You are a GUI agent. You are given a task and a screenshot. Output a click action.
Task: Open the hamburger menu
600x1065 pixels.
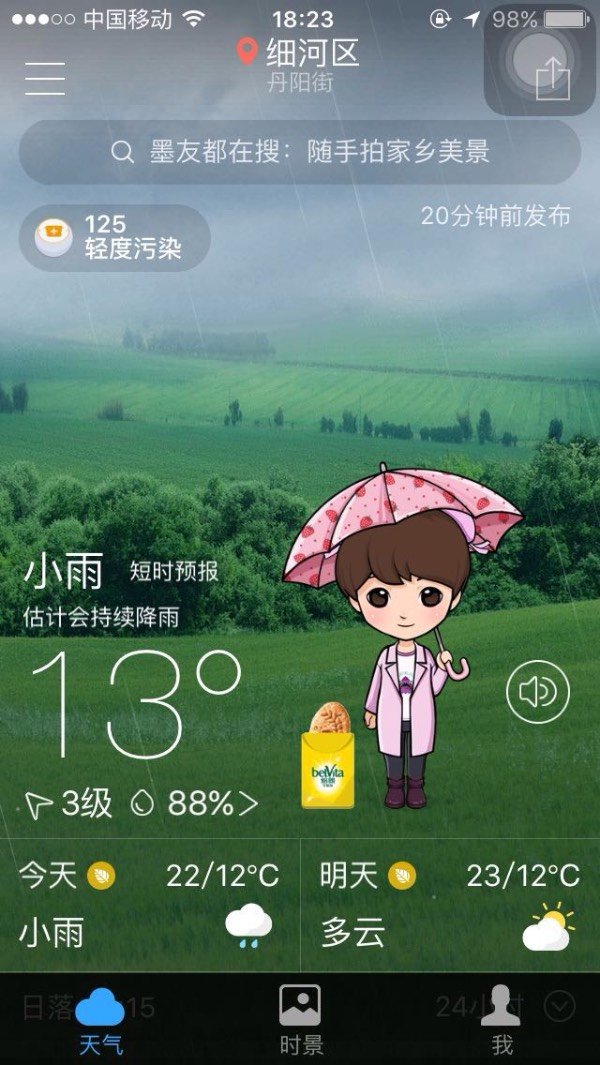tap(45, 78)
